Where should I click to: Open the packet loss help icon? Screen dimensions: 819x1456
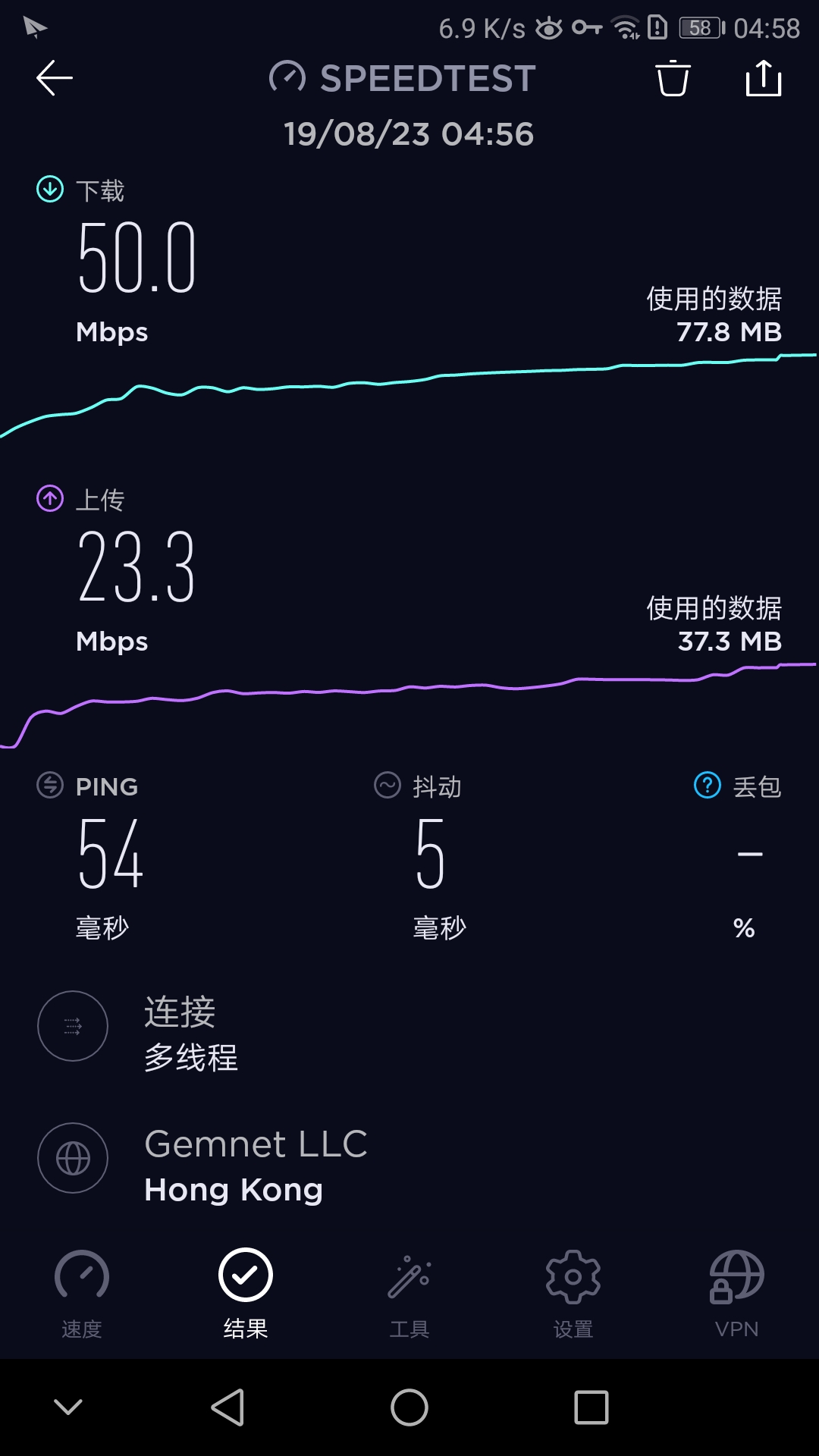click(x=708, y=786)
